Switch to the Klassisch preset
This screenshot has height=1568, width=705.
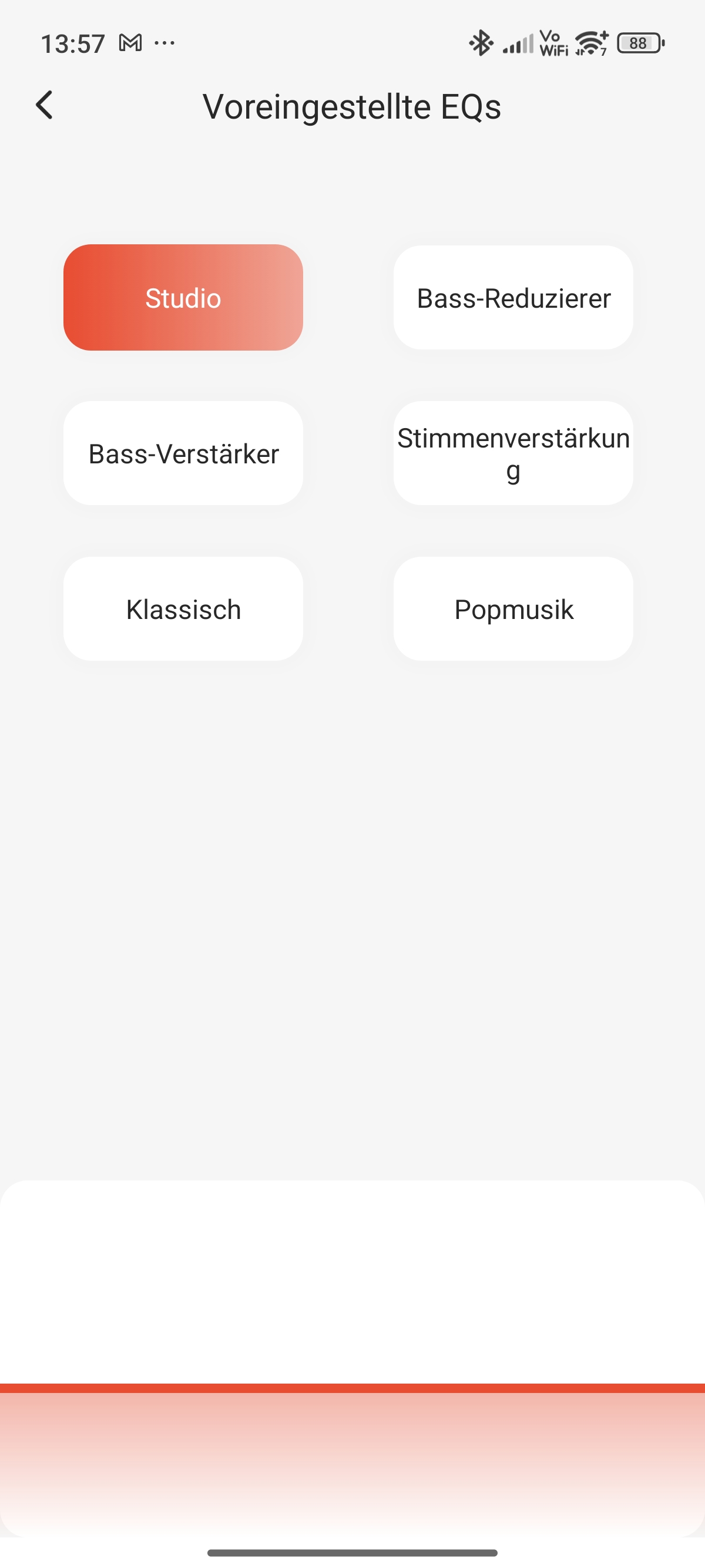(183, 610)
